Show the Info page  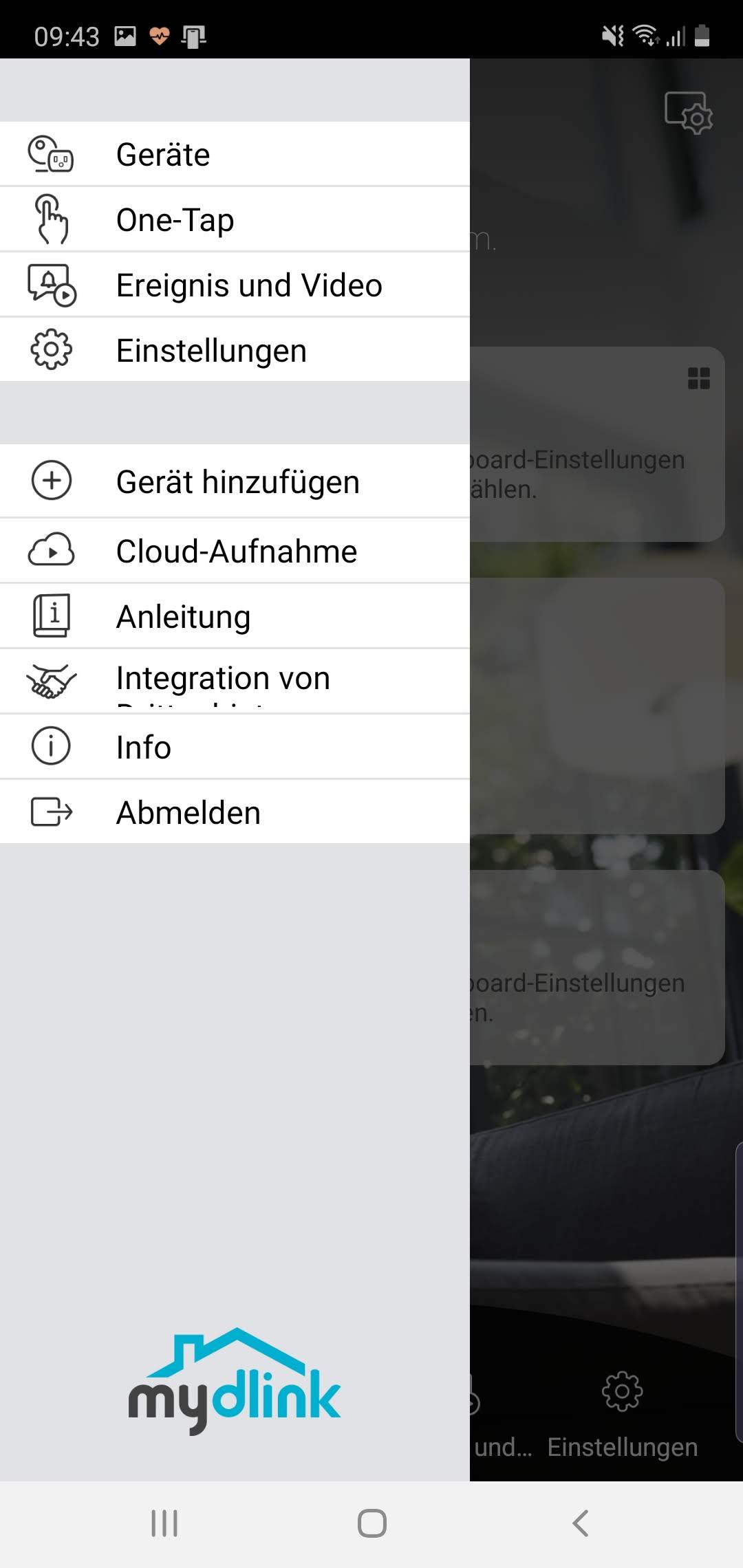tap(234, 747)
